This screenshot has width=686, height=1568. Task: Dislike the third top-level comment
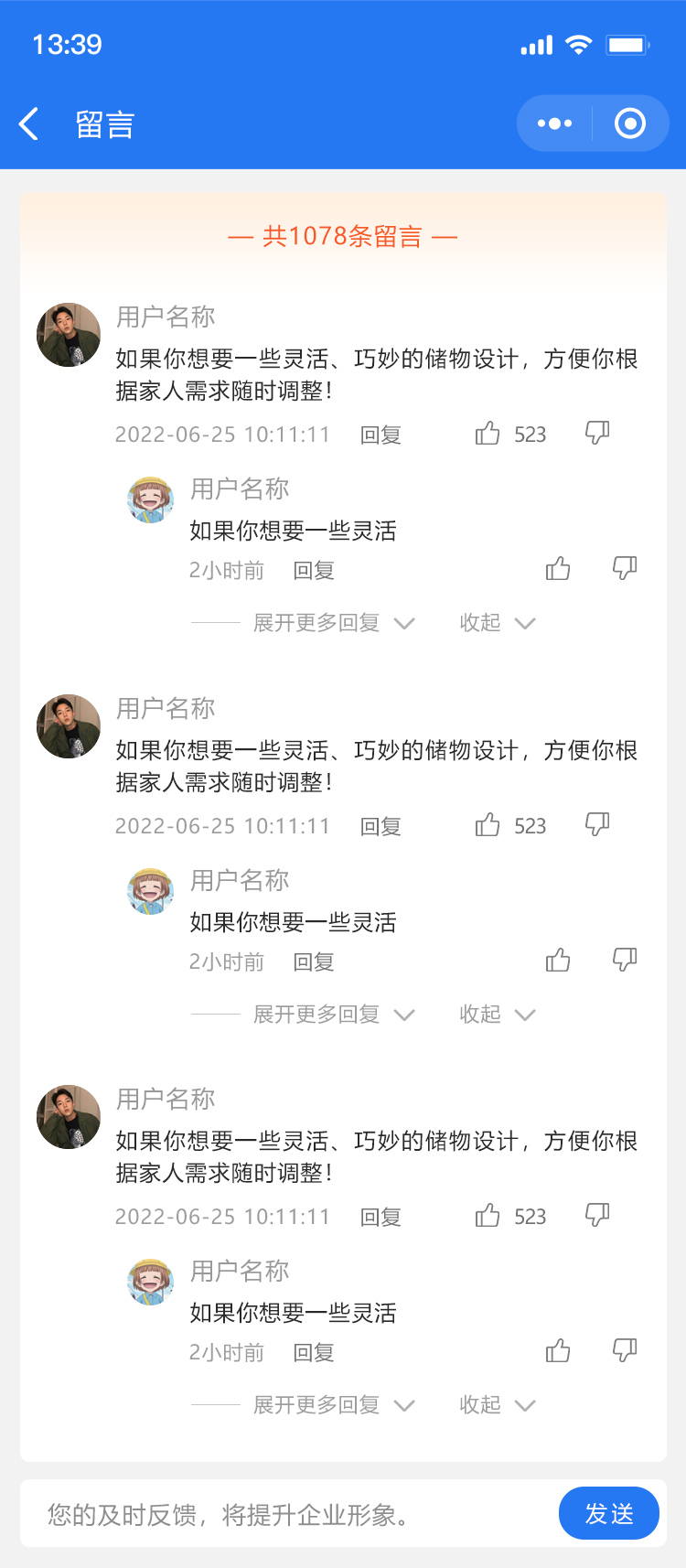tap(597, 1215)
